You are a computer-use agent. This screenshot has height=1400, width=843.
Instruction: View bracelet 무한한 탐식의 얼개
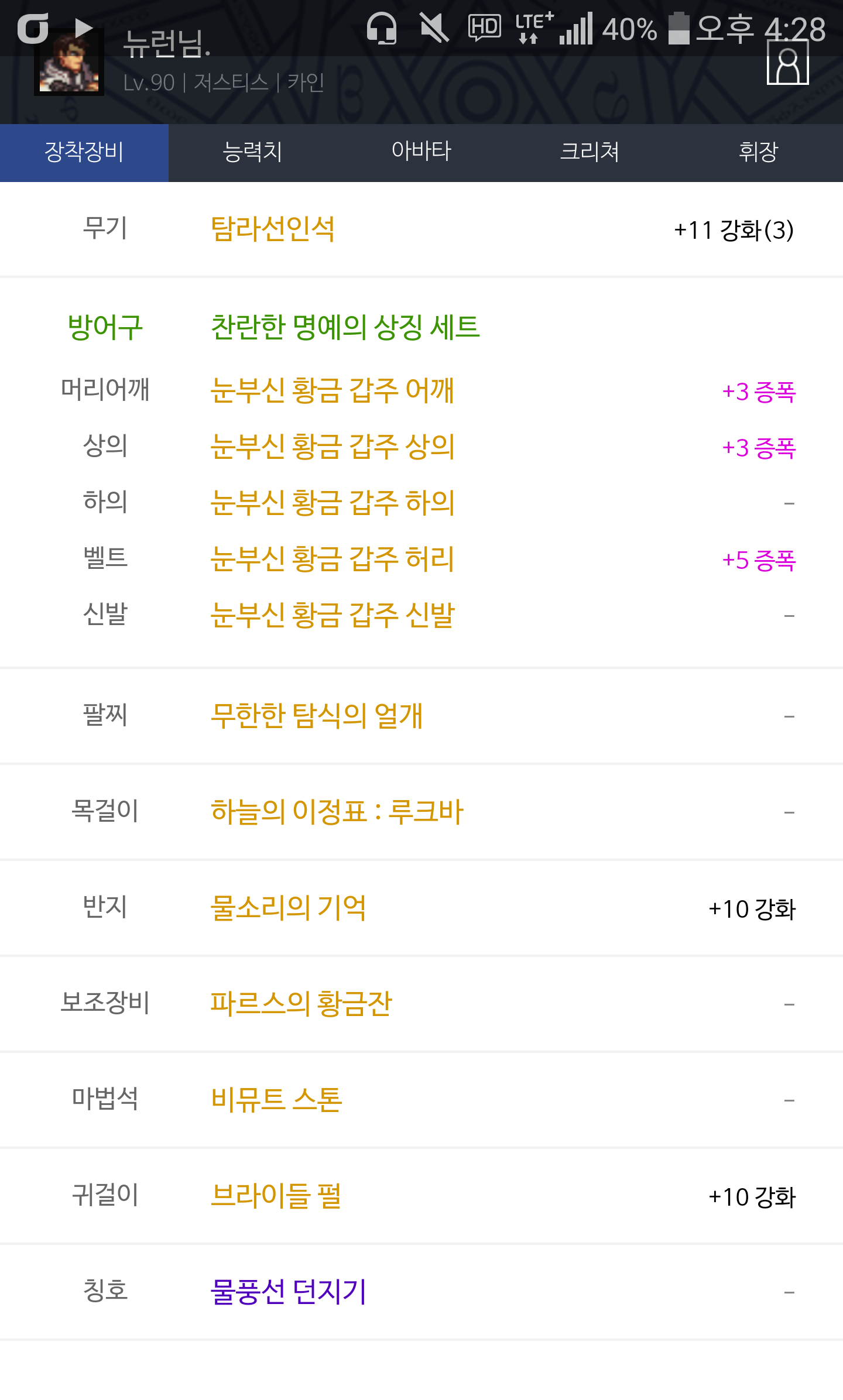317,716
